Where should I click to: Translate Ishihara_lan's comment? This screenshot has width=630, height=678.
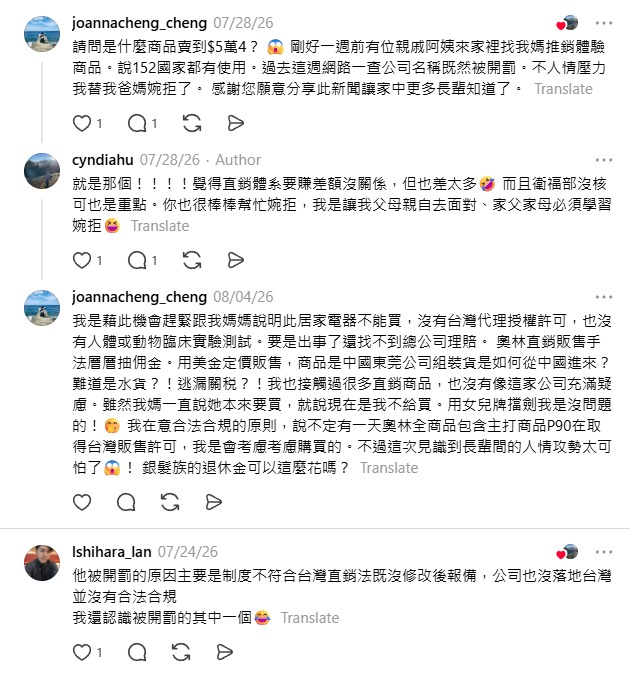click(310, 618)
